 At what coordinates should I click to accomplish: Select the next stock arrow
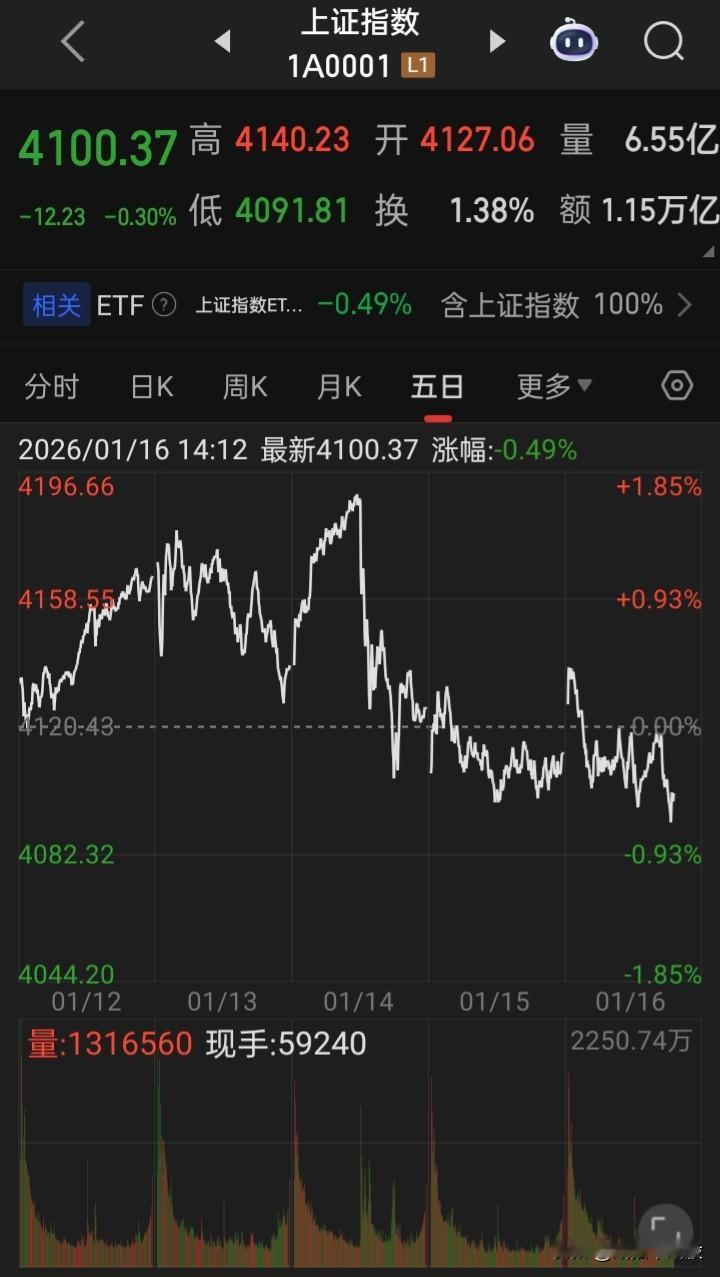[497, 41]
